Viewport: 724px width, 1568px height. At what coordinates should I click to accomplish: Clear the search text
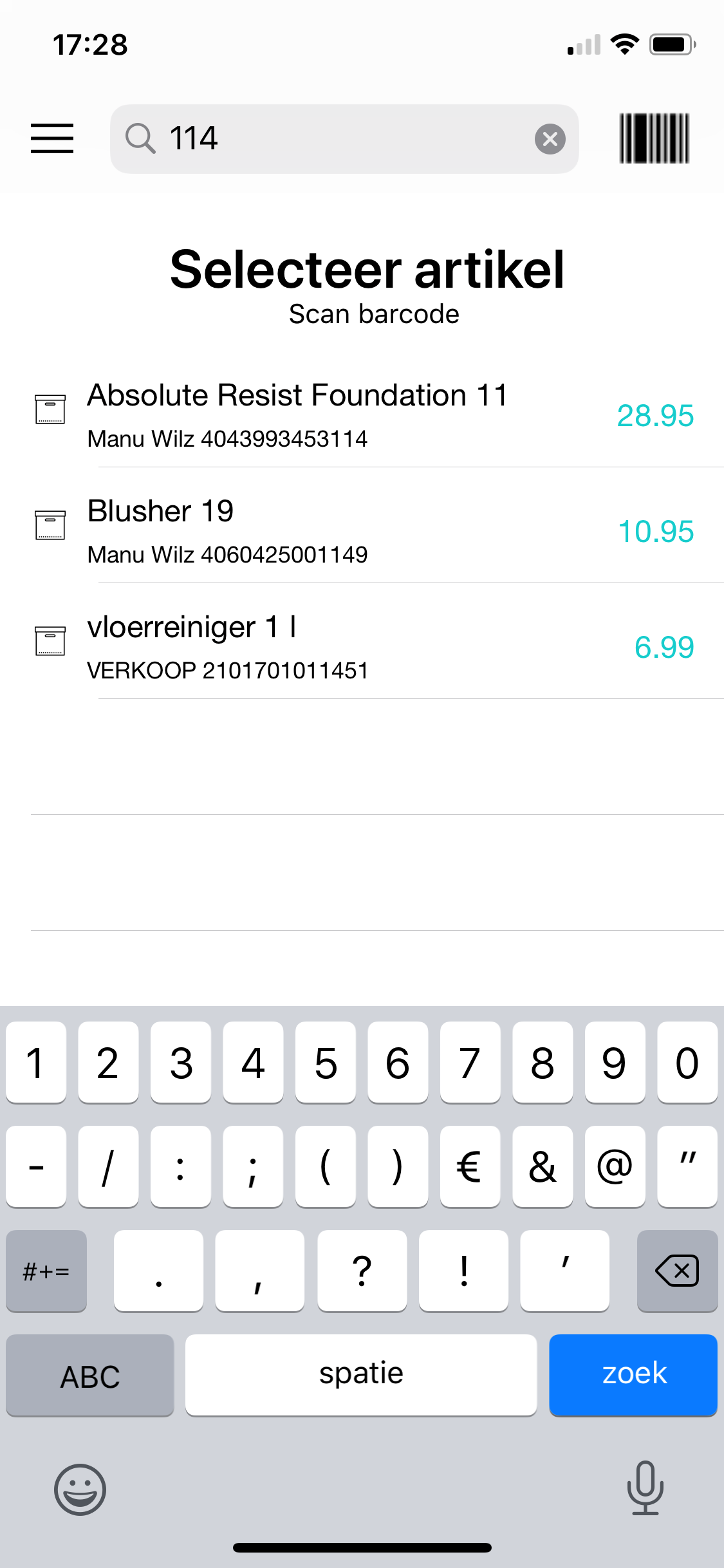click(x=550, y=139)
